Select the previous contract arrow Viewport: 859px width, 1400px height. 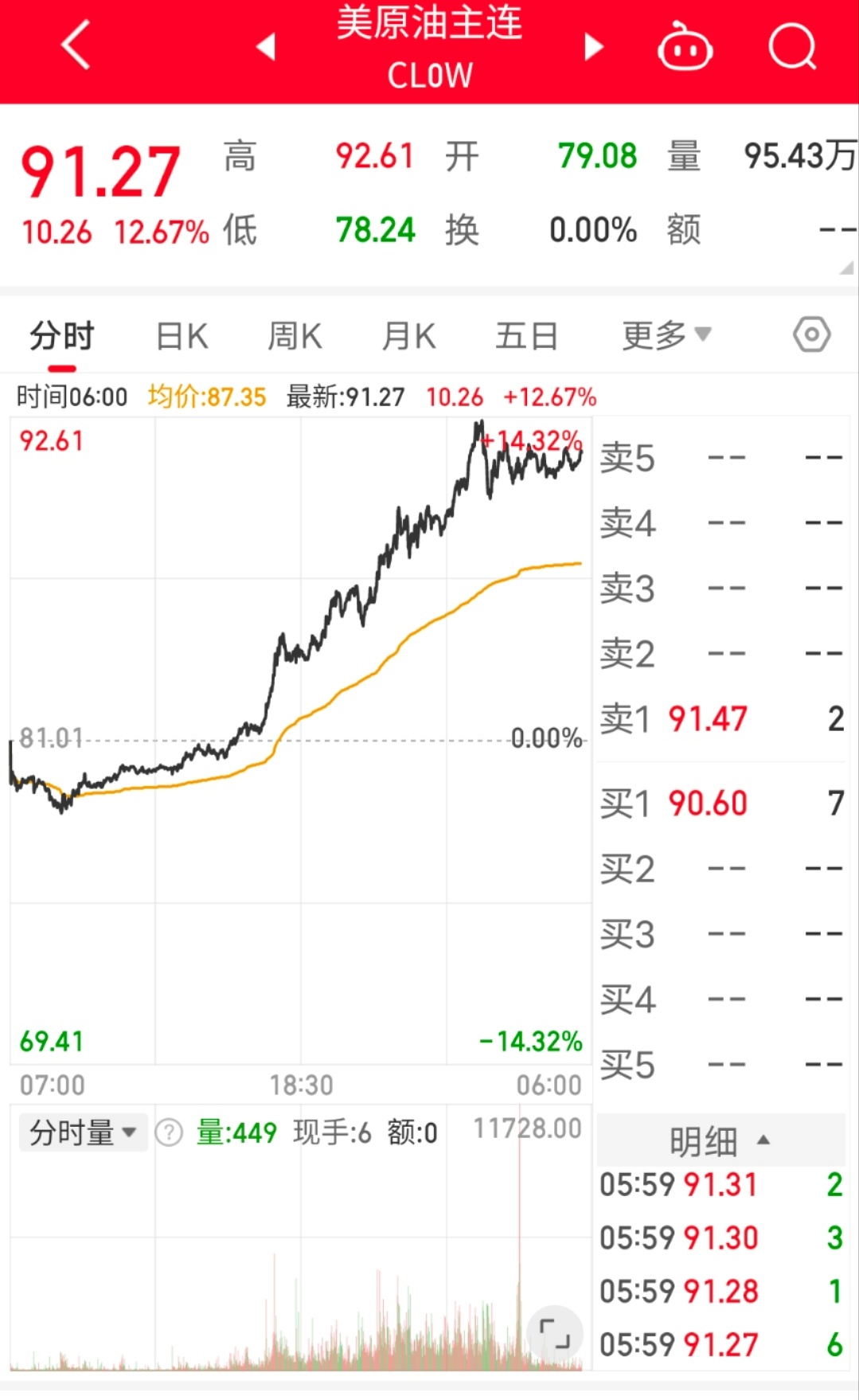(x=267, y=48)
